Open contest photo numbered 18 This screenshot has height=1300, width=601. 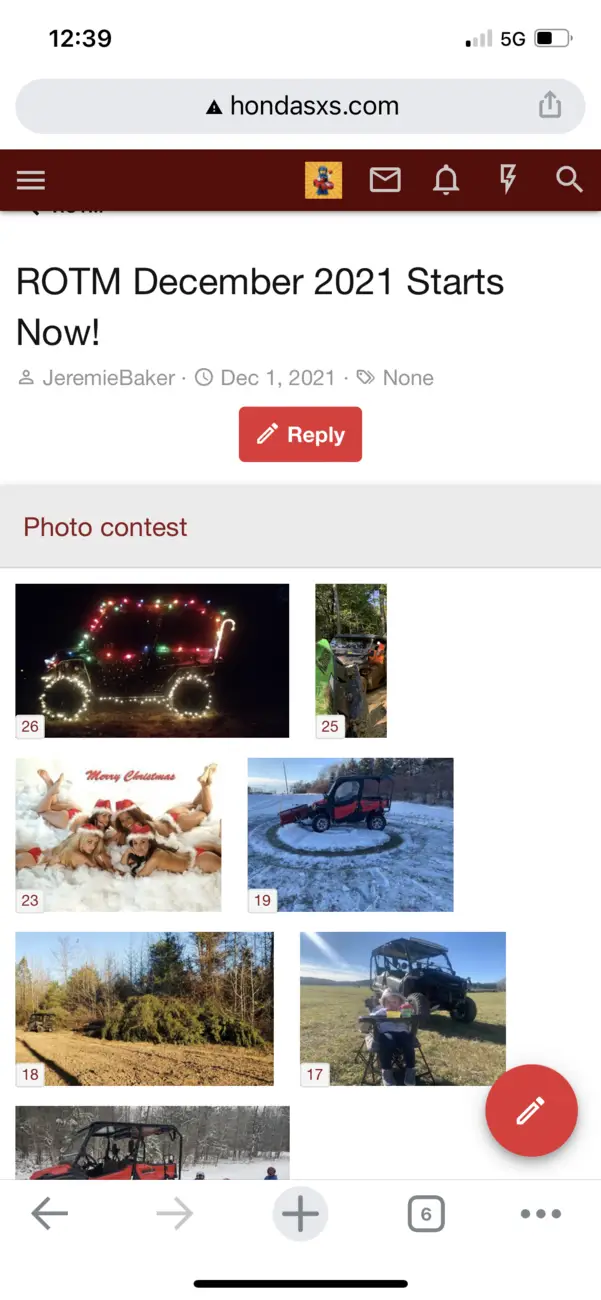tap(145, 1009)
